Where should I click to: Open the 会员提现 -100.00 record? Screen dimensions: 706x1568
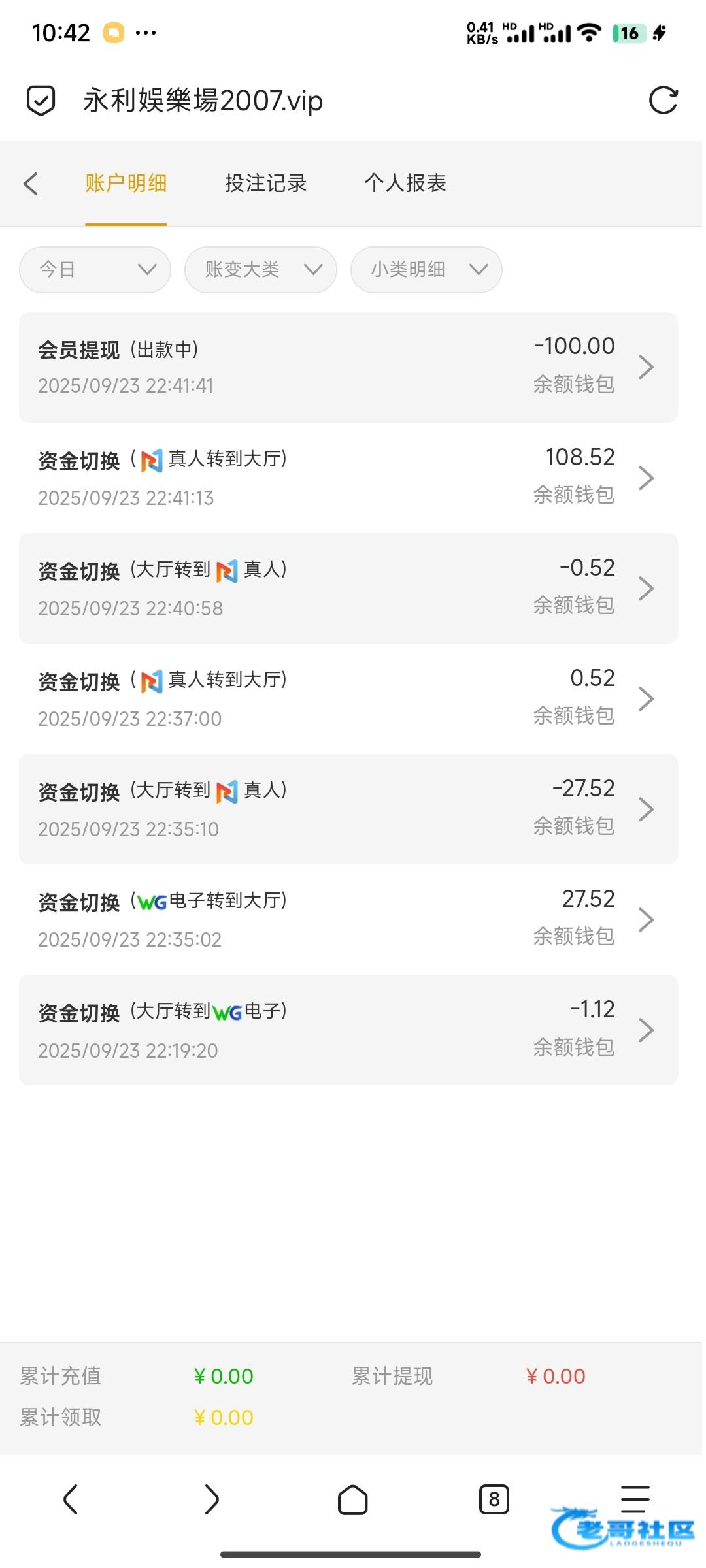tap(348, 367)
